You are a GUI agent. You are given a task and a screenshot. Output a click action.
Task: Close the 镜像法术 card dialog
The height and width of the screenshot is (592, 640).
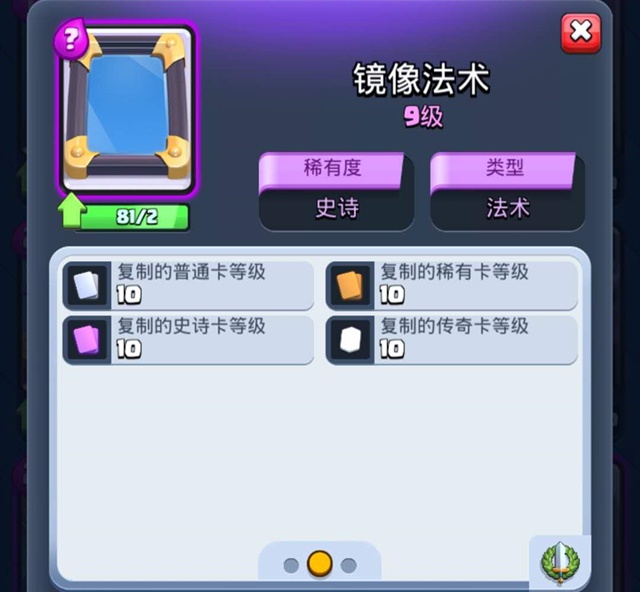[x=580, y=34]
